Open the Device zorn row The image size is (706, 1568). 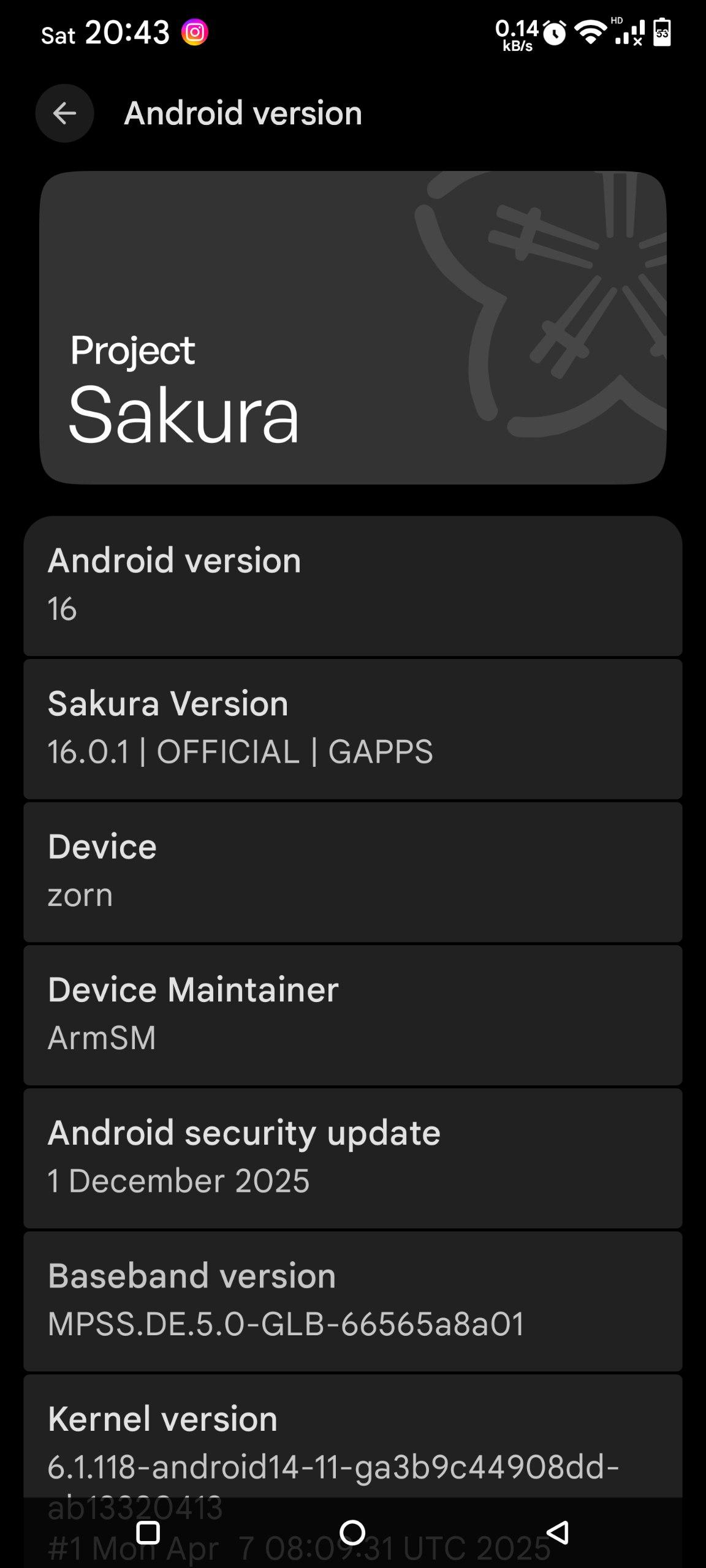(353, 872)
